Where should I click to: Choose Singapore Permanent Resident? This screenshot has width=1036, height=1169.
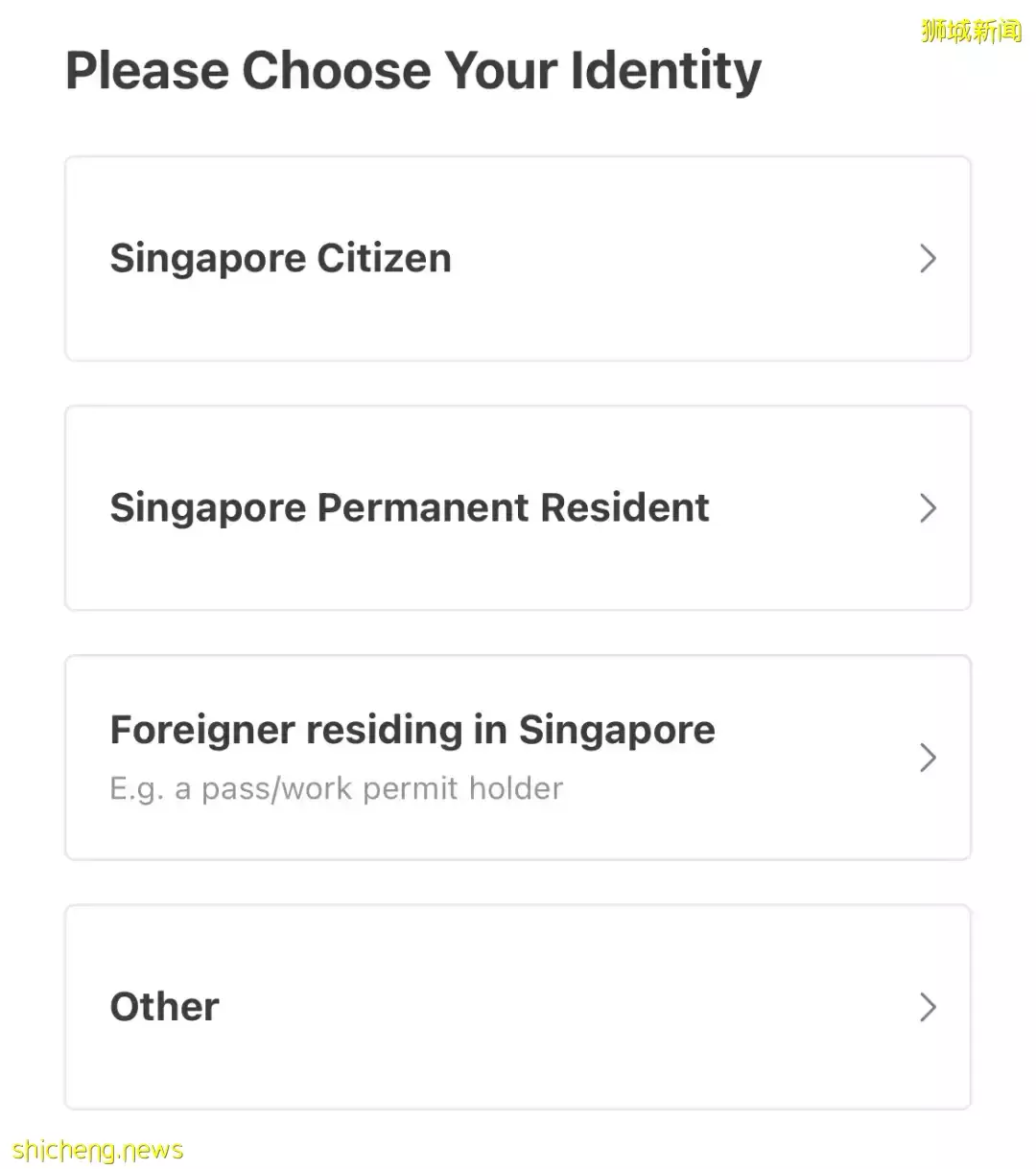coord(518,508)
